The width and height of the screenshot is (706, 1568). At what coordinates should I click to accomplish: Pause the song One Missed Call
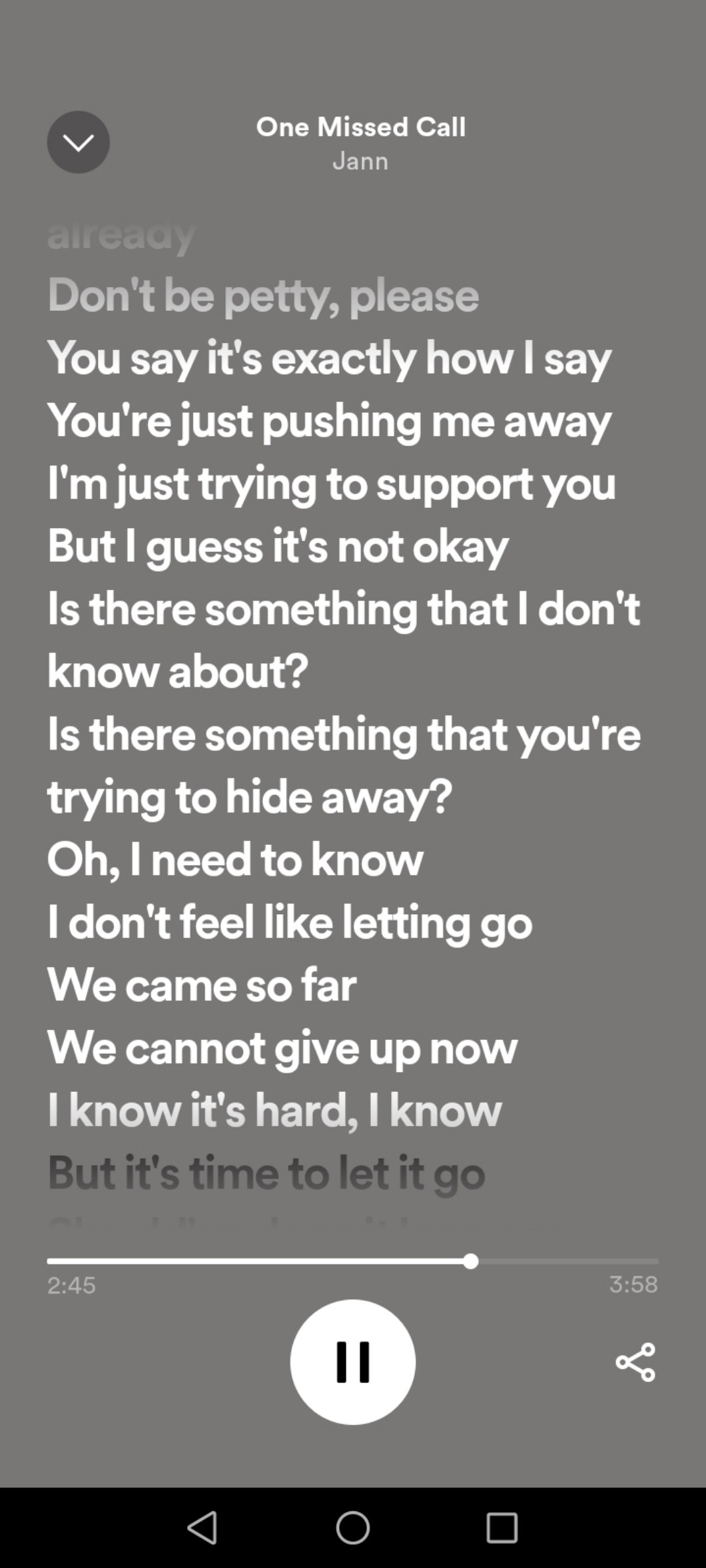[x=352, y=1362]
